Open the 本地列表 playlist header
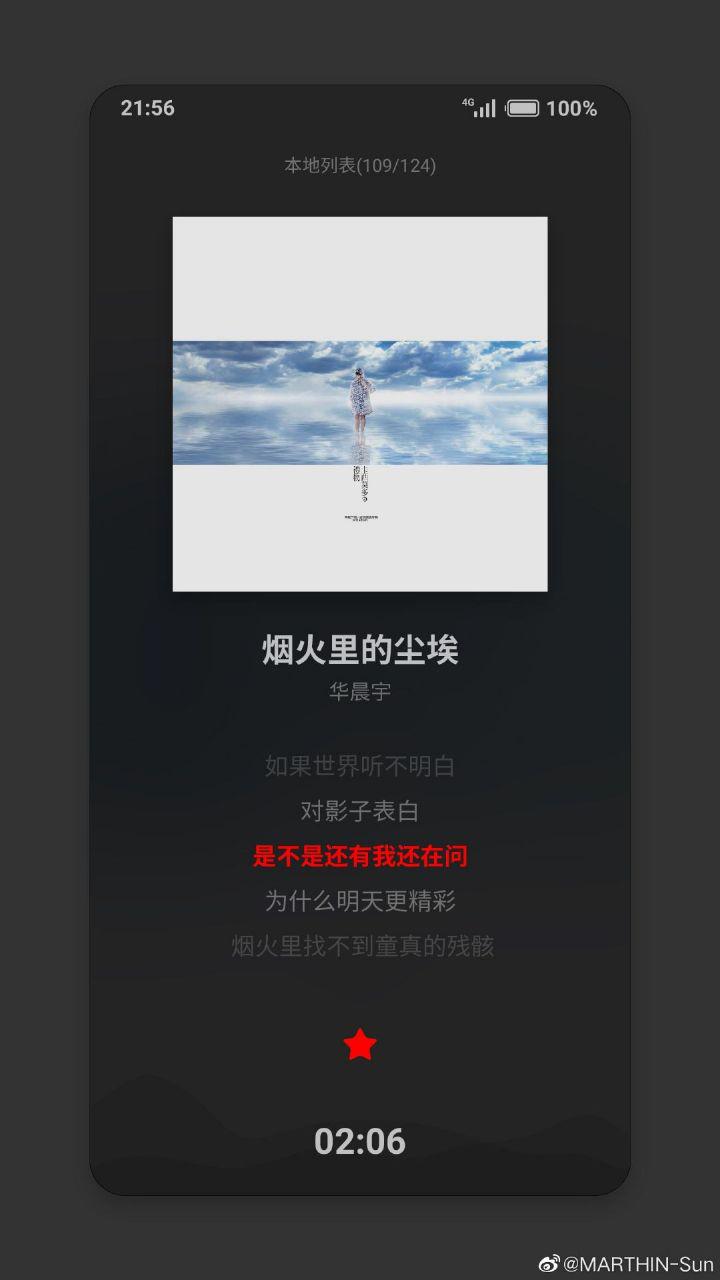This screenshot has height=1280, width=720. coord(360,165)
